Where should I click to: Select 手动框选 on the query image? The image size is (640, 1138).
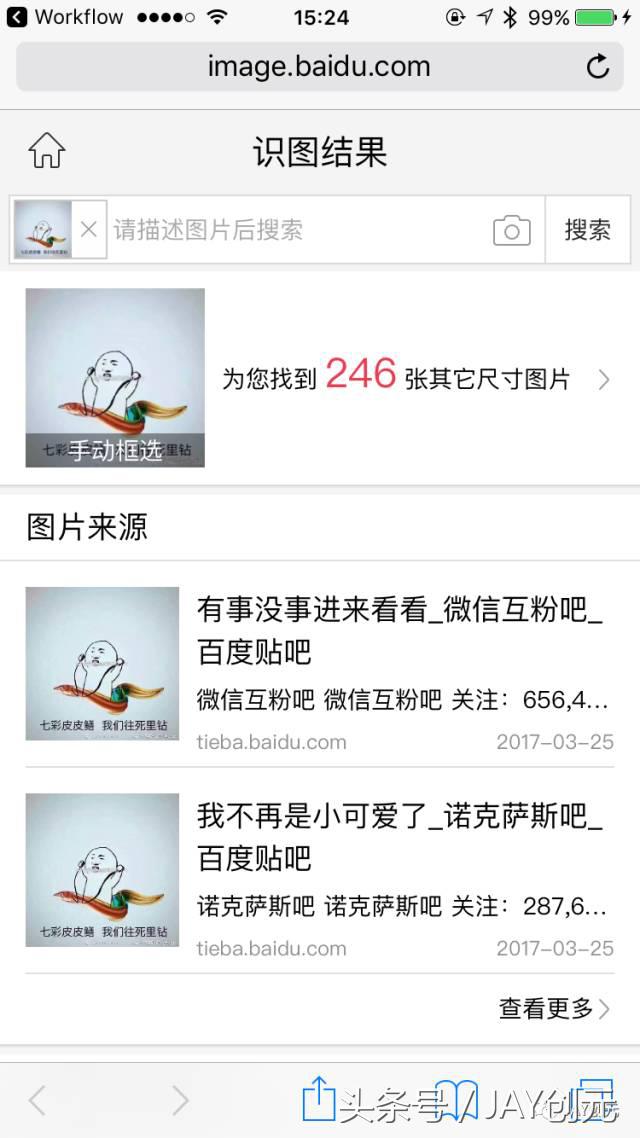(115, 450)
